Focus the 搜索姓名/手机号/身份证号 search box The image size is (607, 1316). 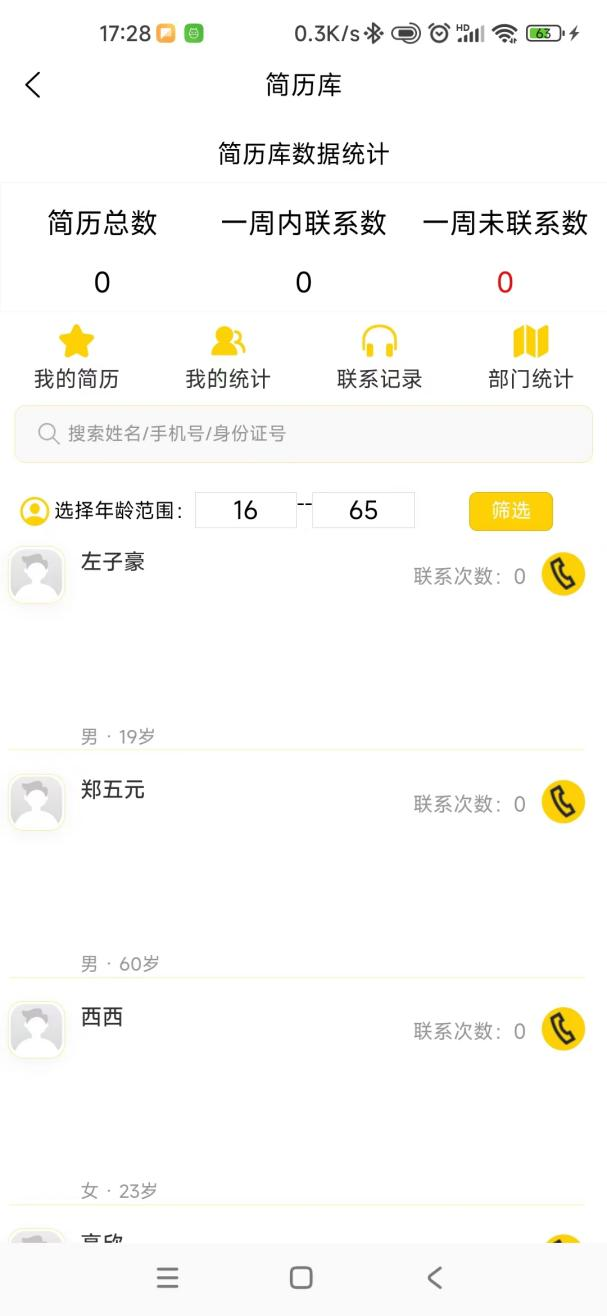pos(303,434)
